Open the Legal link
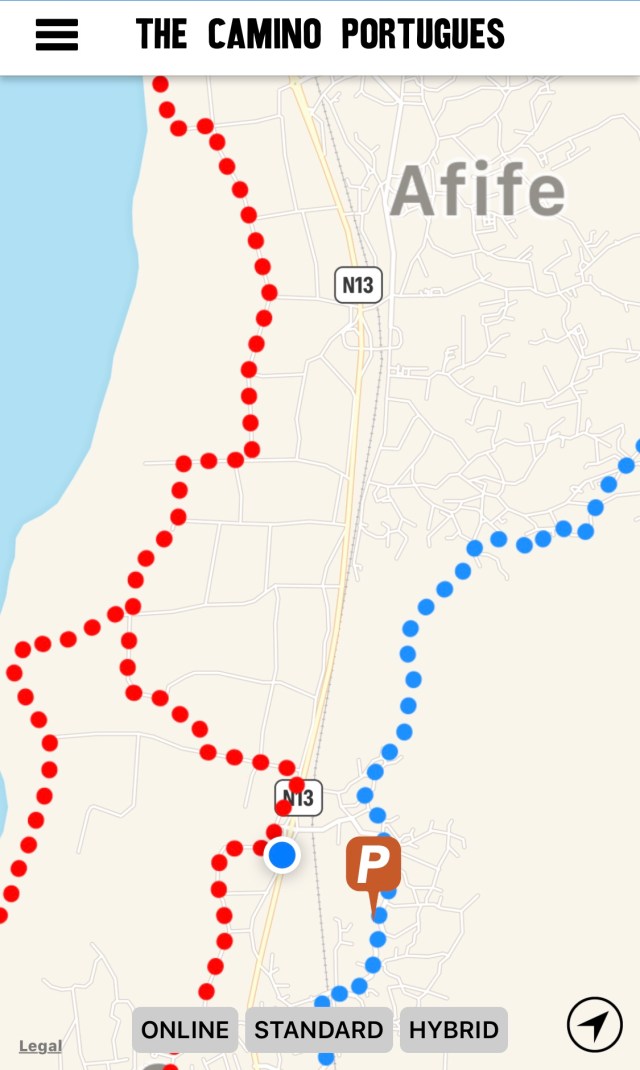This screenshot has height=1070, width=640. (x=40, y=1046)
